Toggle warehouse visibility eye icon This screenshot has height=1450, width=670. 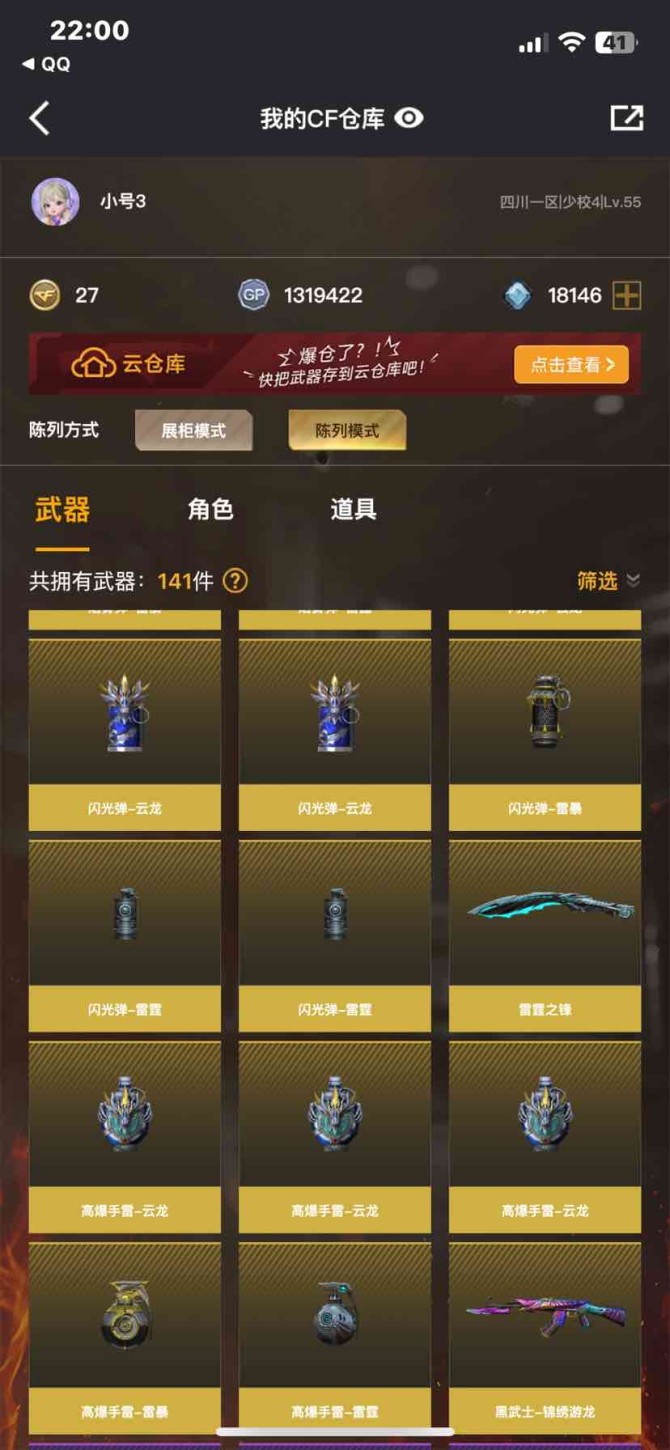point(409,118)
